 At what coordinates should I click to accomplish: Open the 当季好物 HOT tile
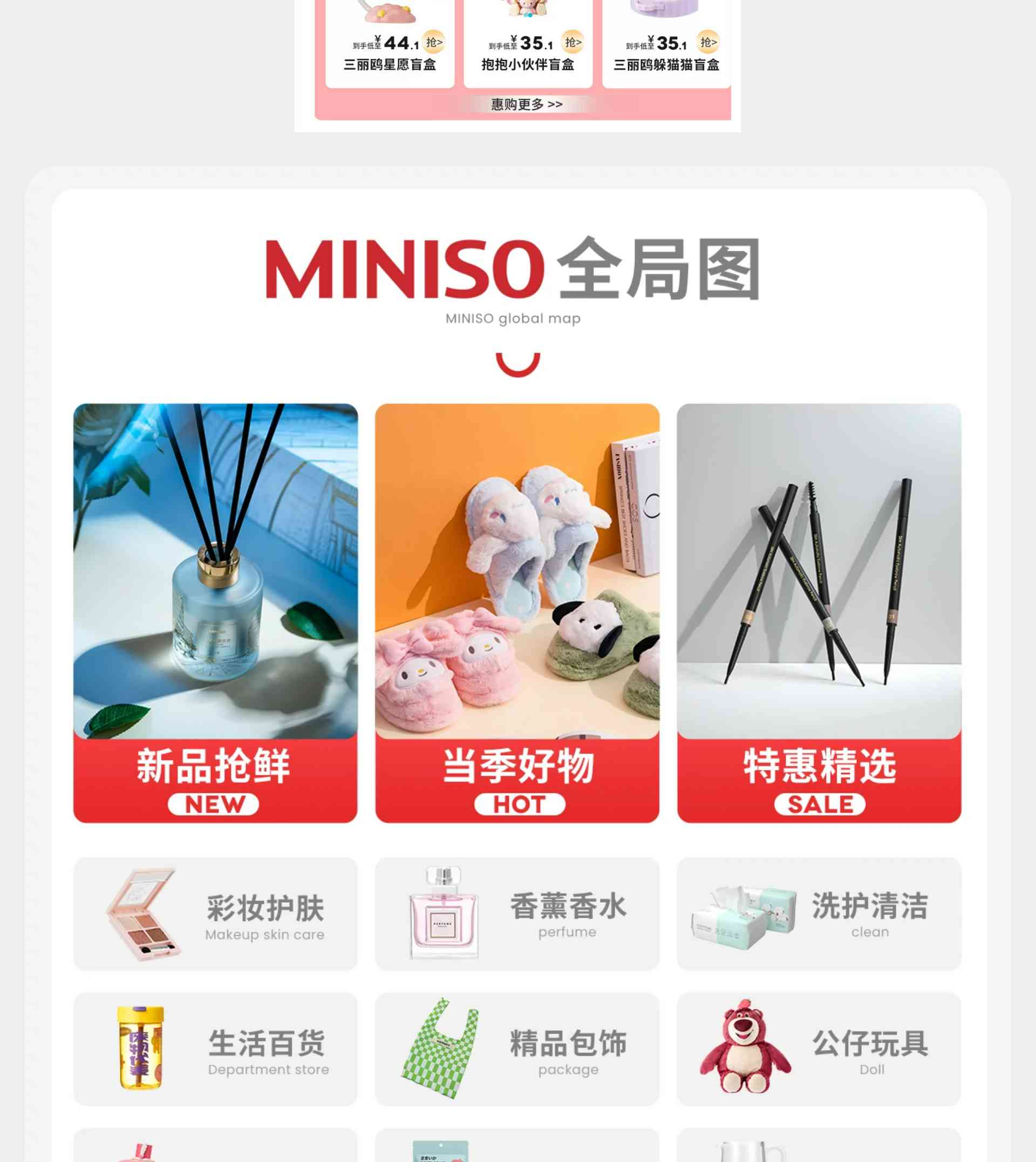pyautogui.click(x=517, y=612)
